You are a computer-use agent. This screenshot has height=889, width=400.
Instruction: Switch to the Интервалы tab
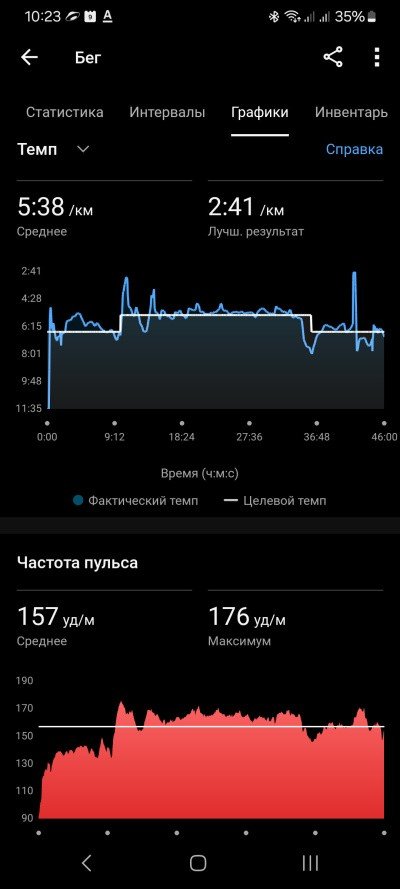click(167, 112)
